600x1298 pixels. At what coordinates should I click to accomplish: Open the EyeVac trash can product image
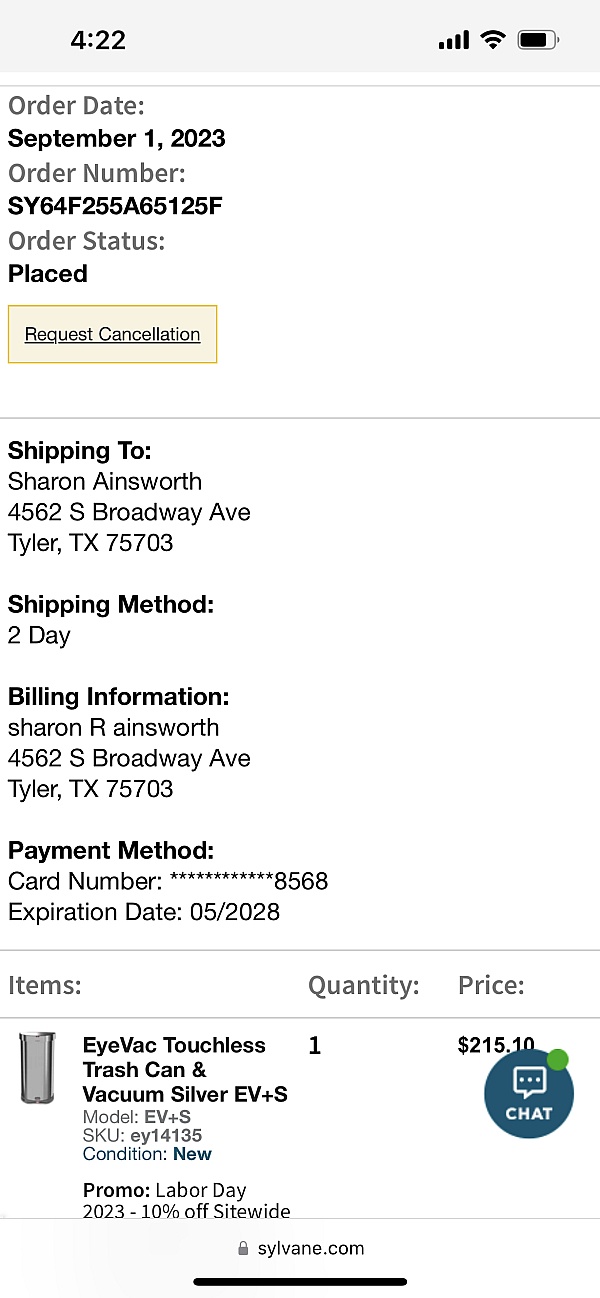tap(38, 1068)
